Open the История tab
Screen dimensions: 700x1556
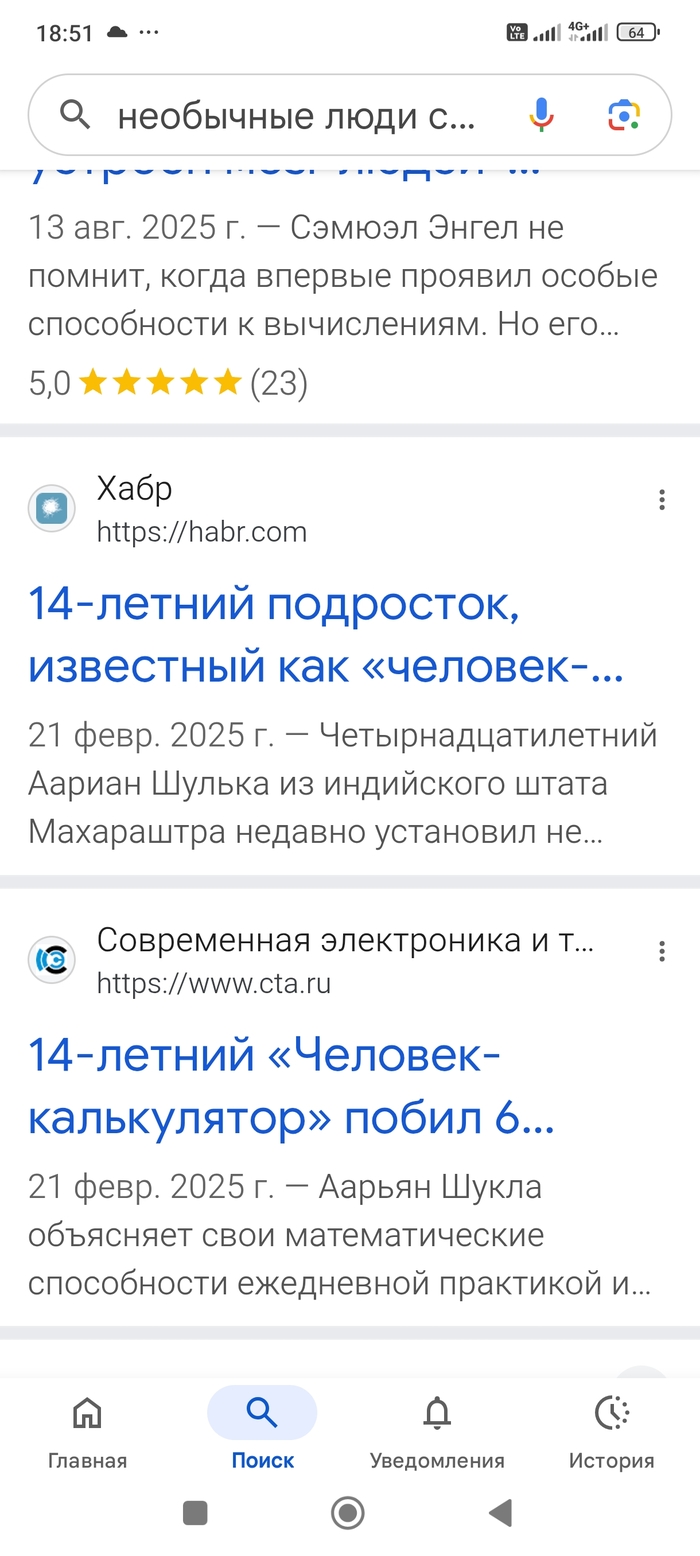(x=611, y=1432)
